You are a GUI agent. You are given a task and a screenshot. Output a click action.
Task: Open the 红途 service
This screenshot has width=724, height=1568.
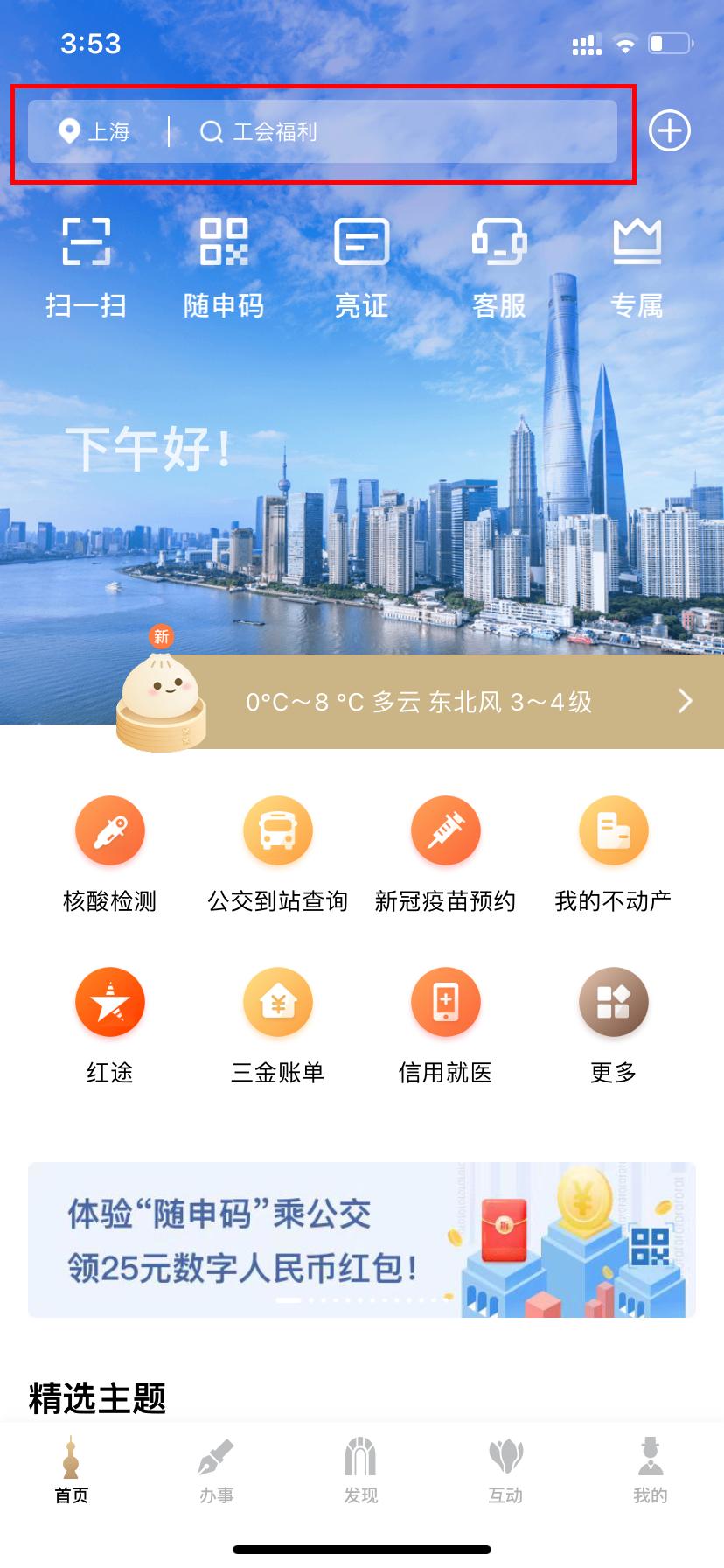click(x=109, y=1024)
